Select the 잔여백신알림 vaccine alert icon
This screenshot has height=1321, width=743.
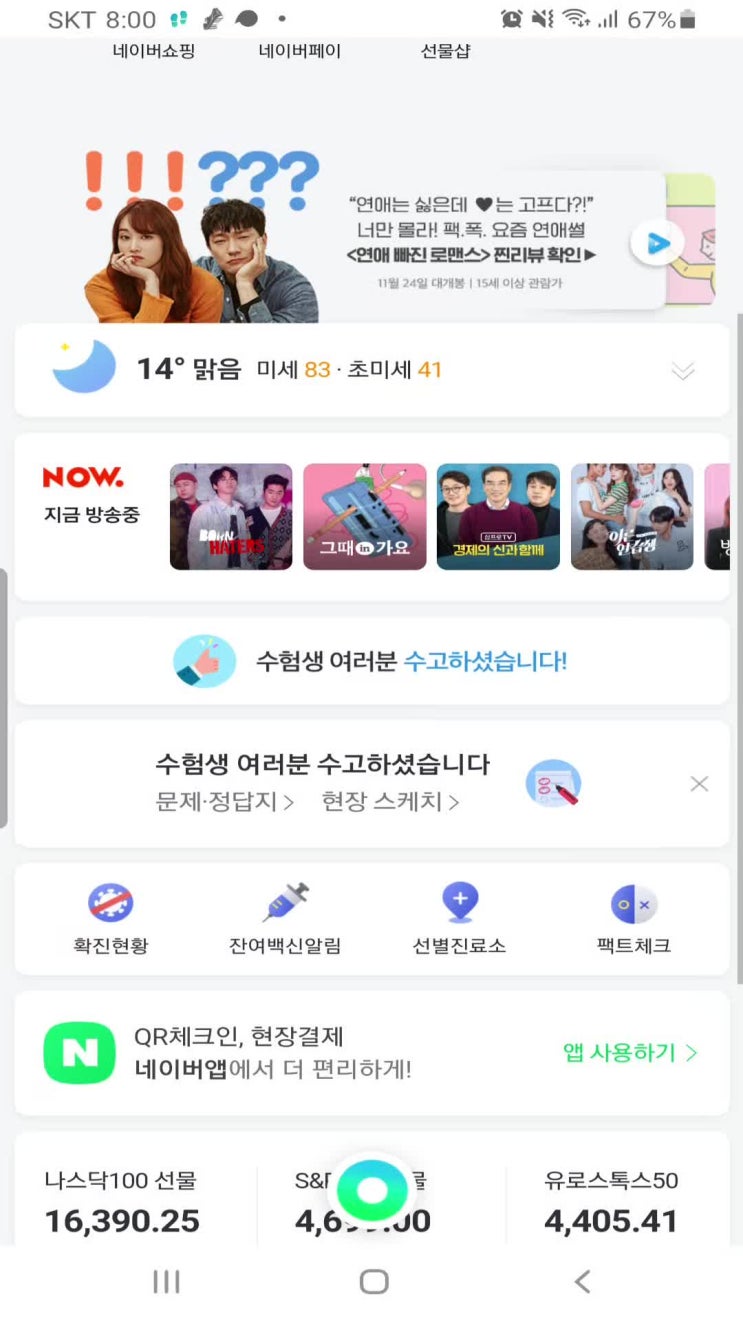point(284,903)
